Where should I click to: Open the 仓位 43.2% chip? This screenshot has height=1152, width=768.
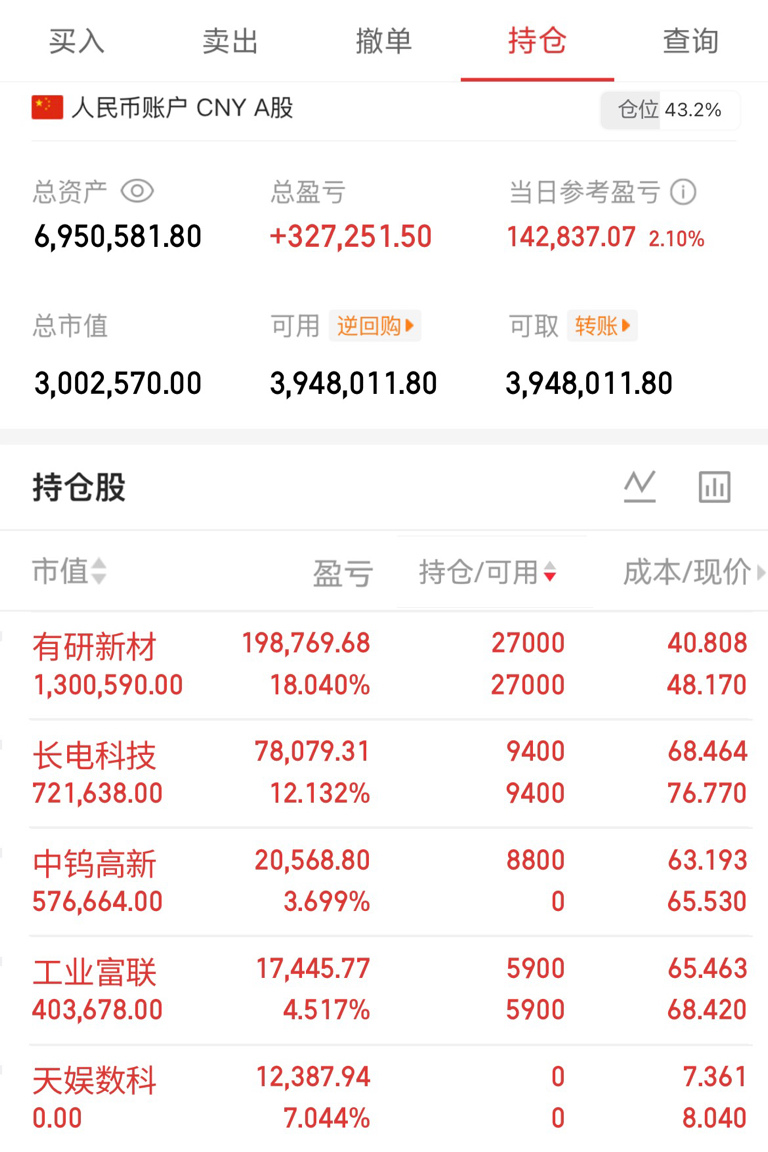coord(670,110)
